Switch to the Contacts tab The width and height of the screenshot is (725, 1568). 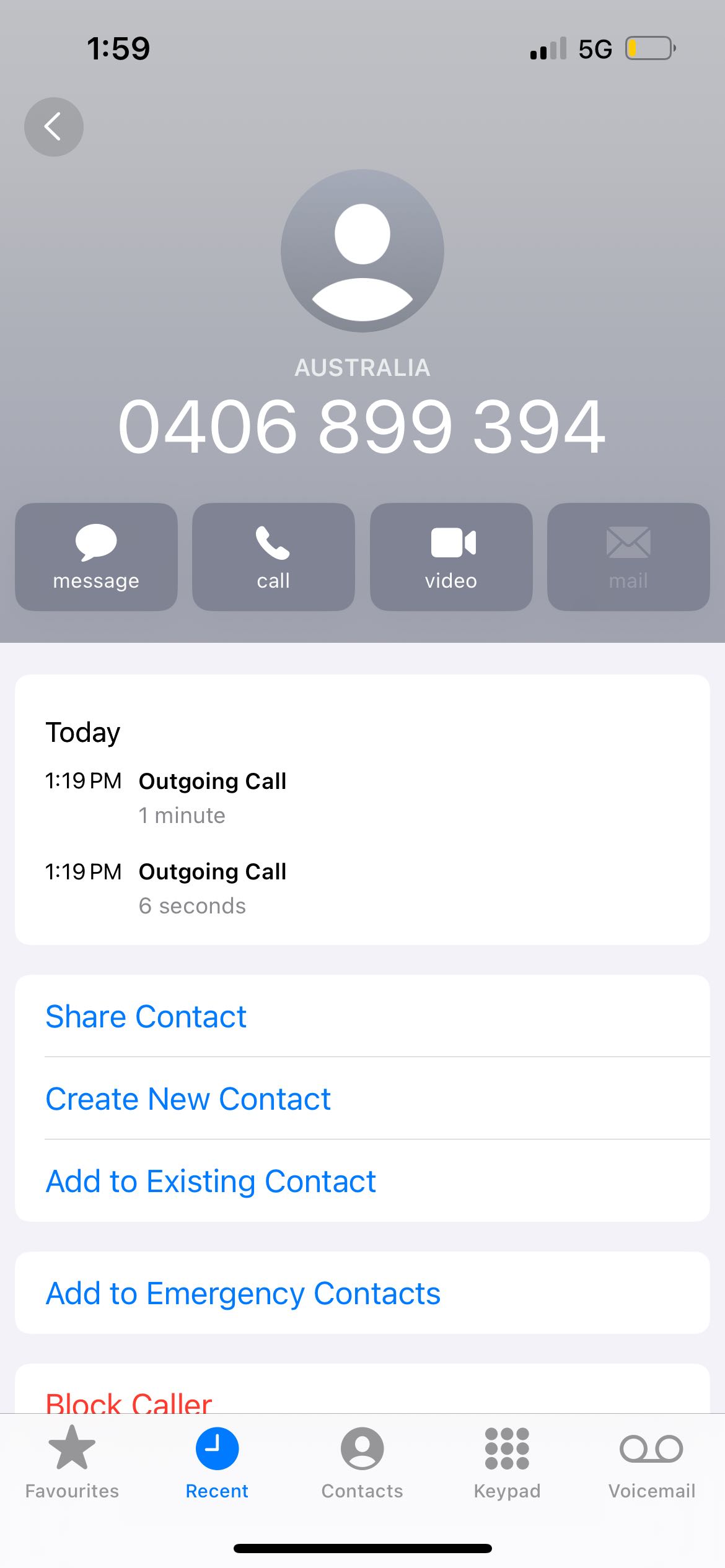coord(362,1463)
